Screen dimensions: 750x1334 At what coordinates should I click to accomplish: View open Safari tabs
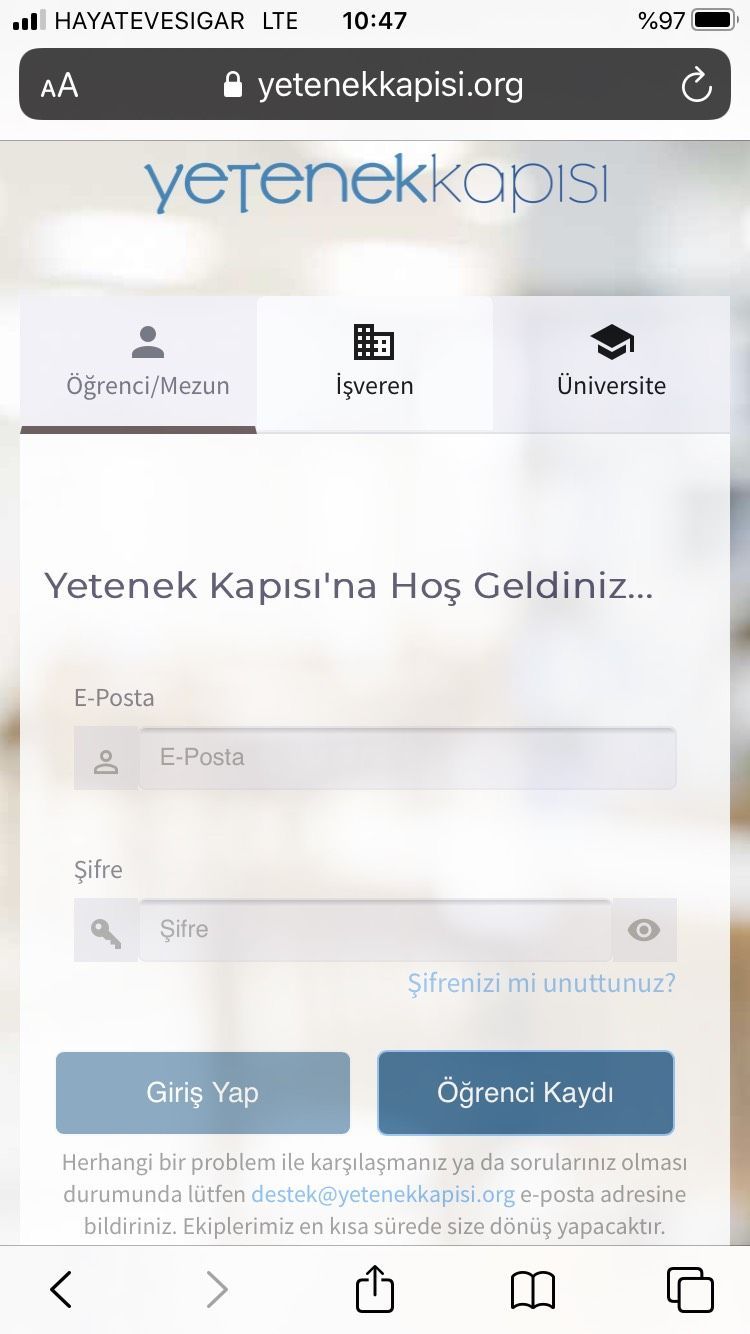[689, 1290]
